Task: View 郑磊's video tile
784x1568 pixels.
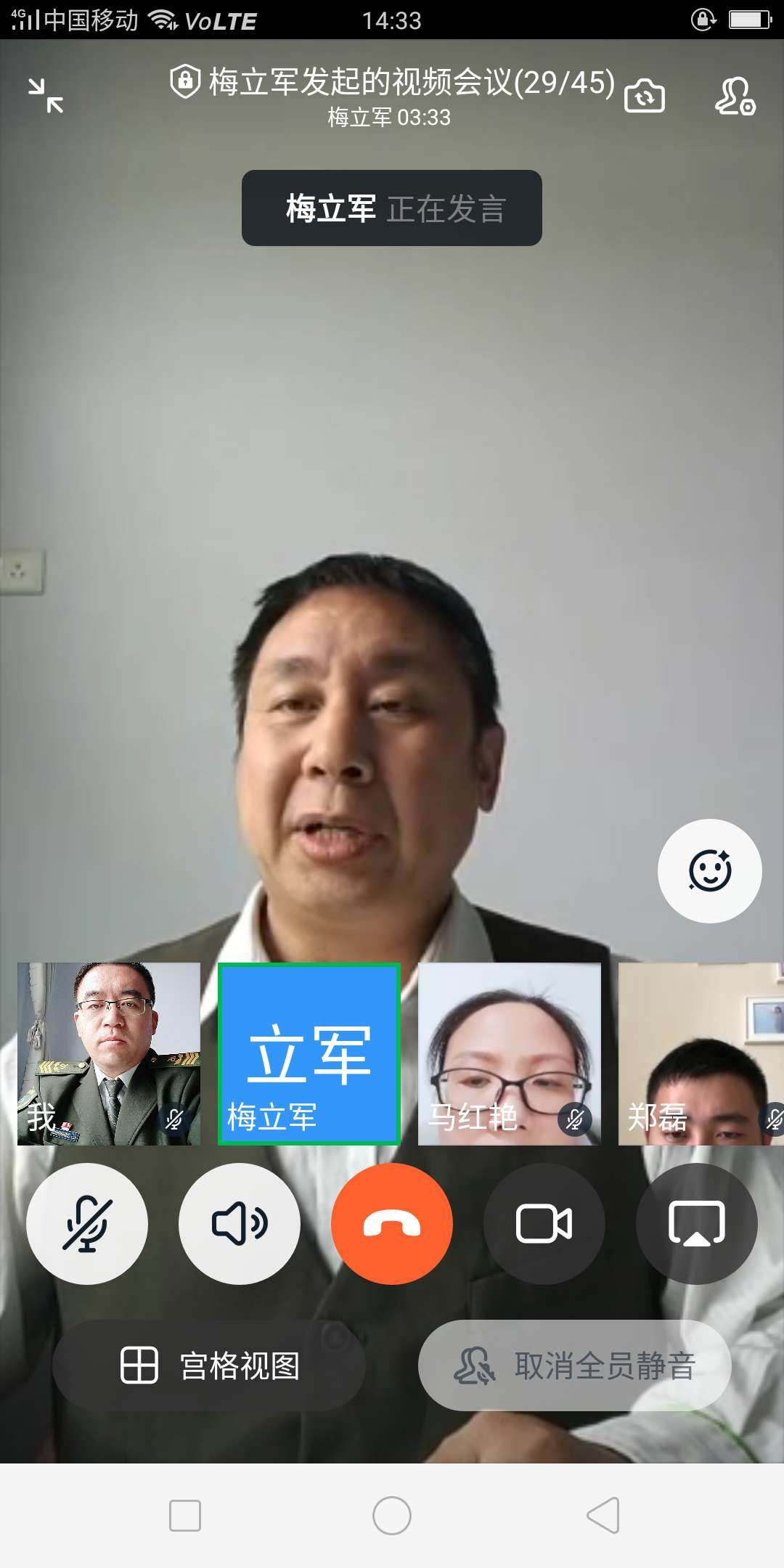Action: (x=700, y=1053)
